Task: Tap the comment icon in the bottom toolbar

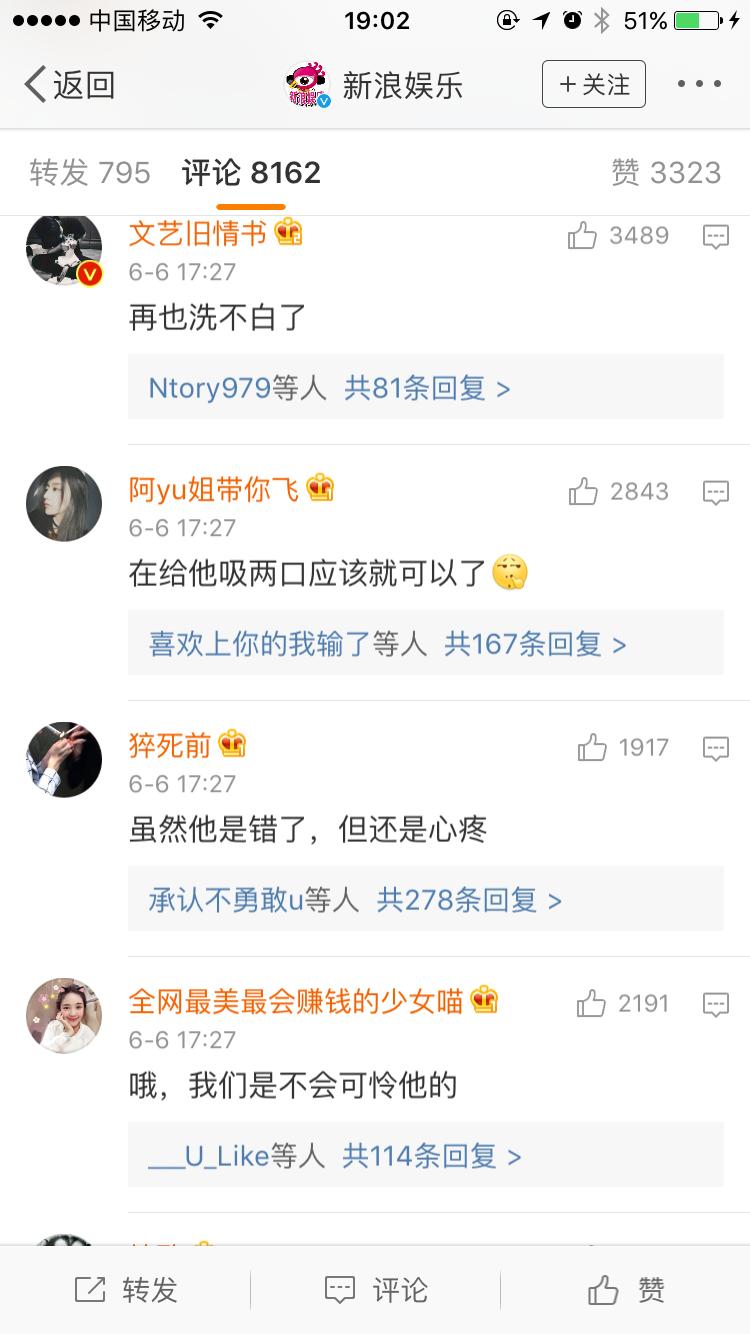Action: coord(375,1290)
